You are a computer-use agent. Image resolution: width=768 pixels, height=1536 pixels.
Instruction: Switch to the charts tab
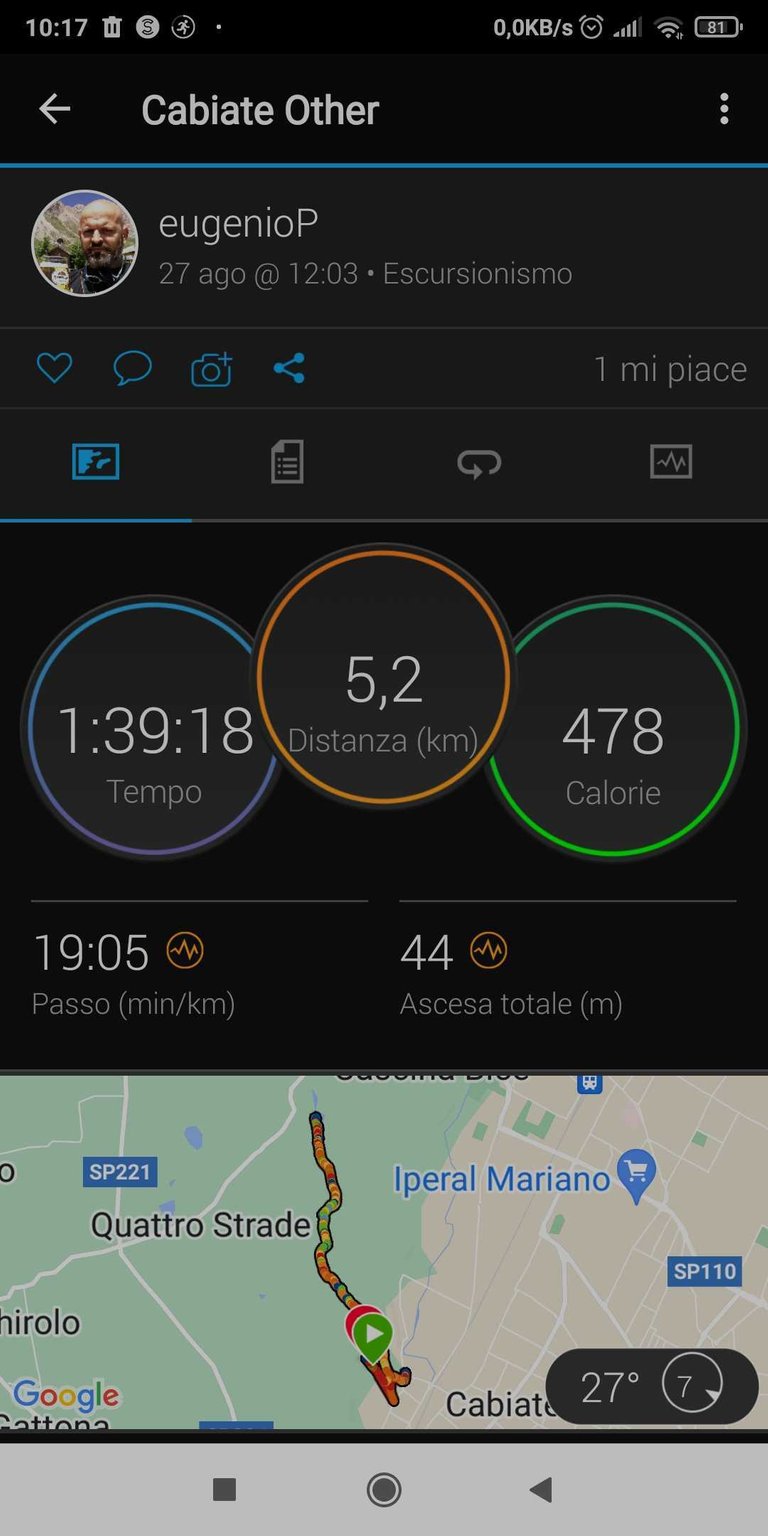coord(671,462)
